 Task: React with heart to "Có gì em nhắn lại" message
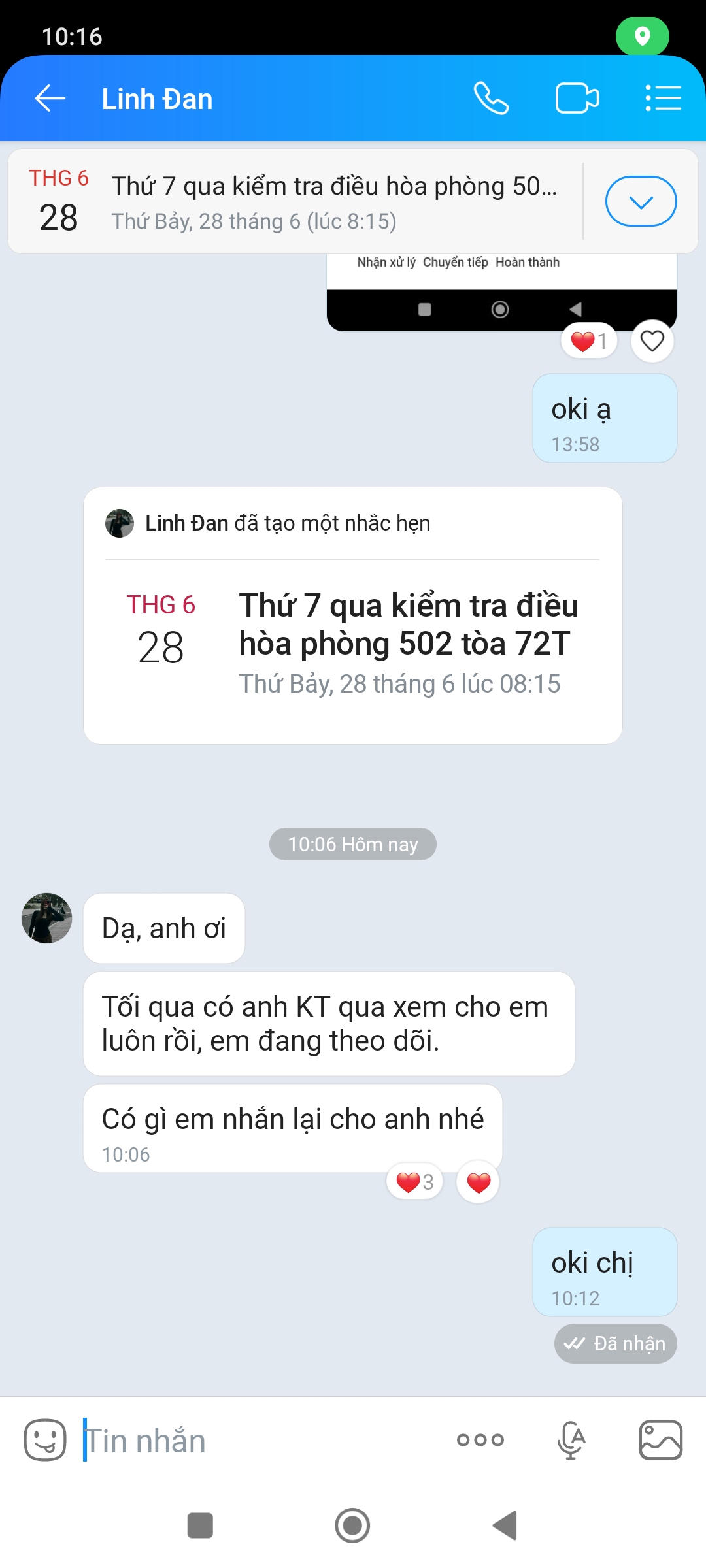coord(479,1182)
